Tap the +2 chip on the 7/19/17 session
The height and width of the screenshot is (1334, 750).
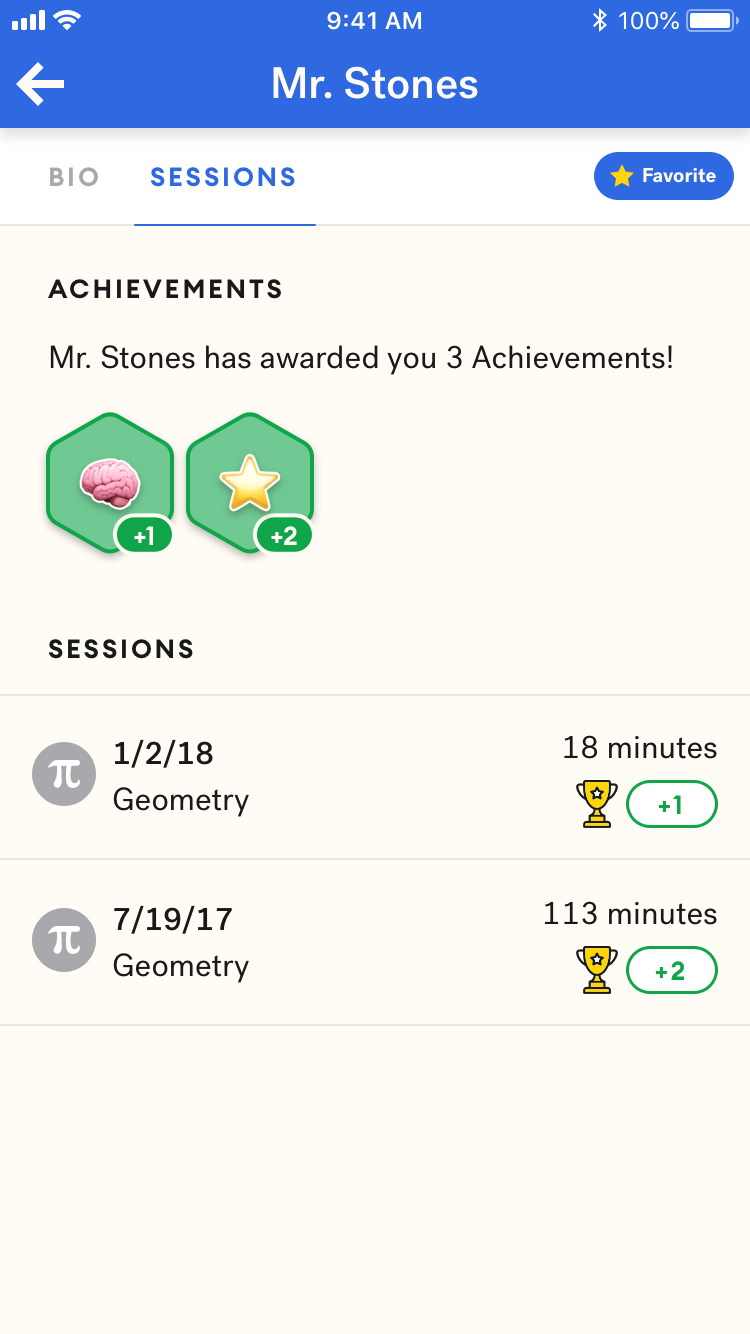pyautogui.click(x=672, y=970)
